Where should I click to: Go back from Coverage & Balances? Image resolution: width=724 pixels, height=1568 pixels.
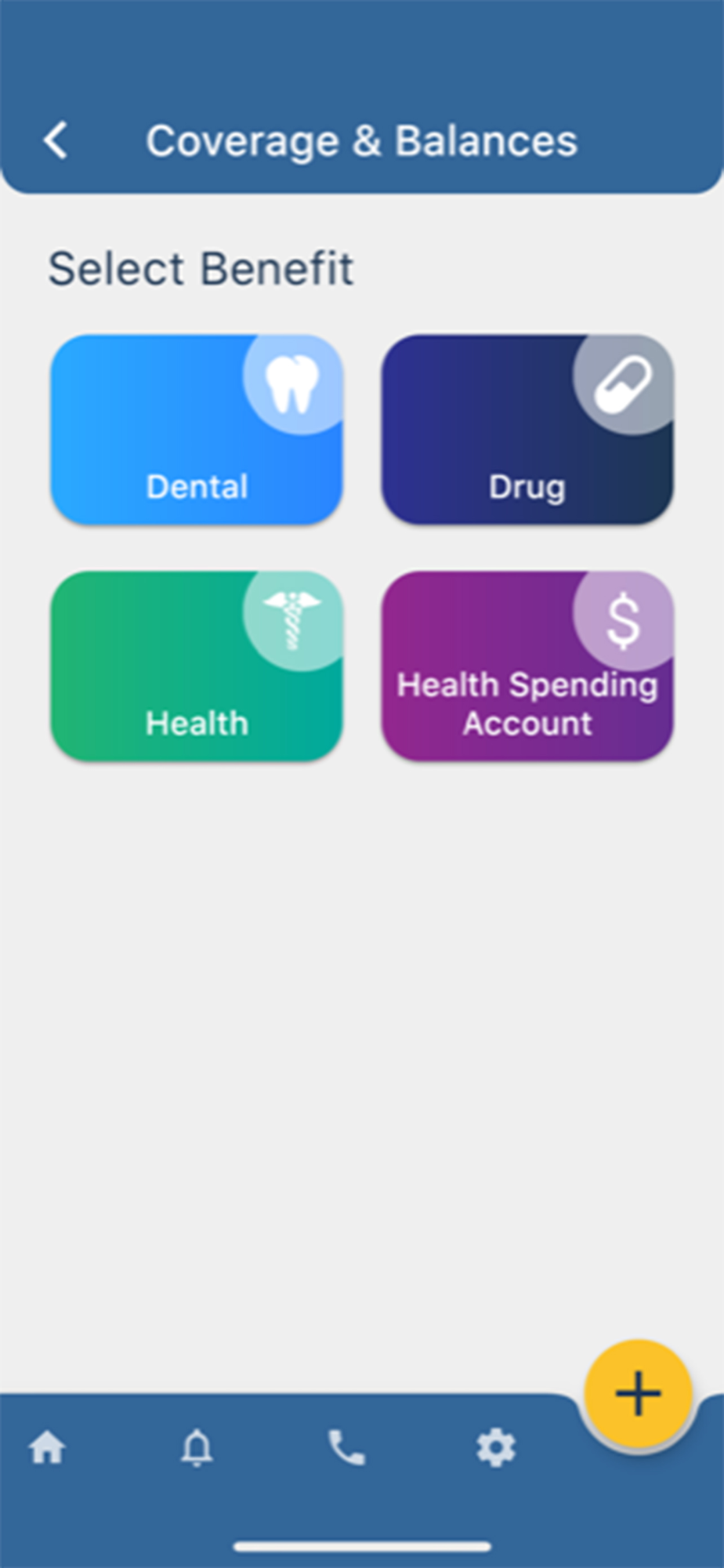pyautogui.click(x=55, y=141)
